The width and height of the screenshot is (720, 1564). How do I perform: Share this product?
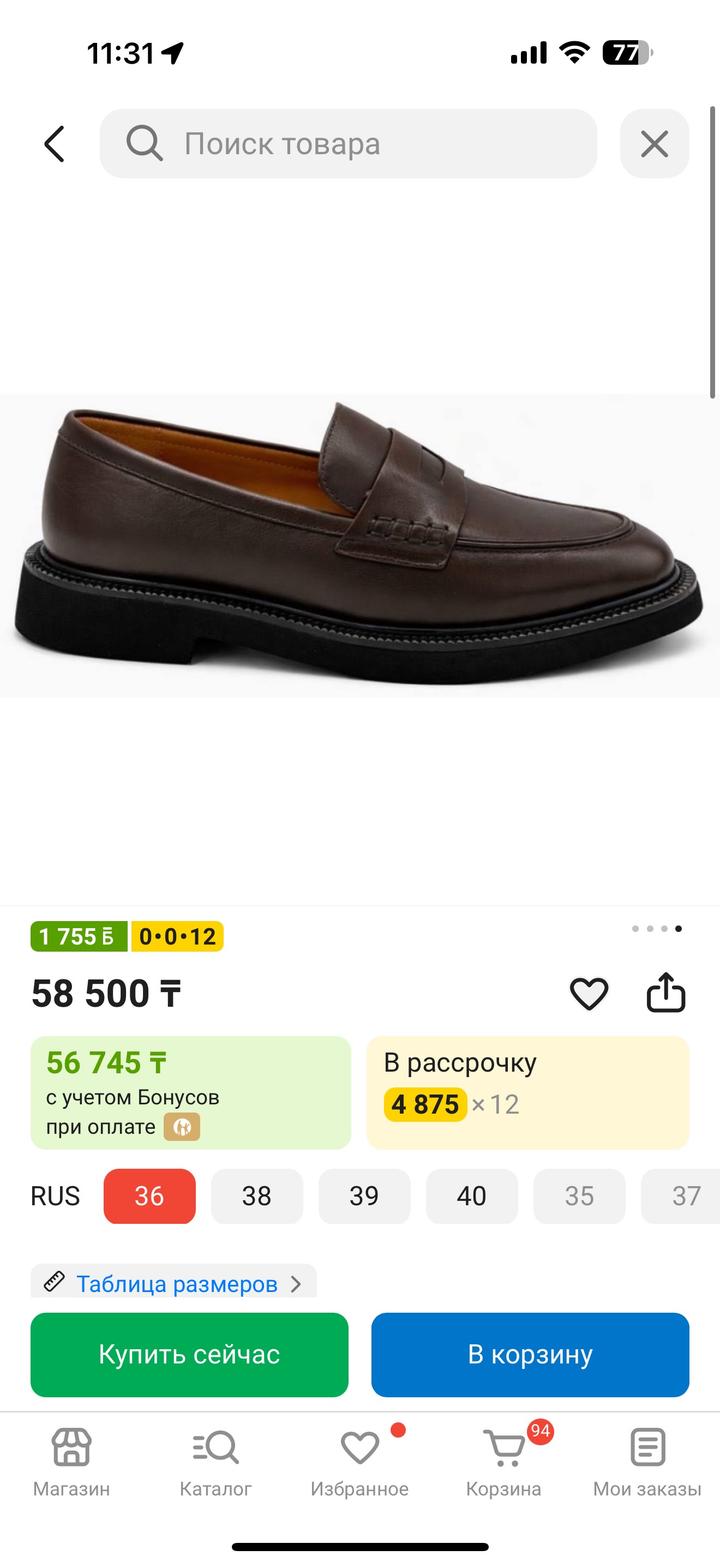(666, 994)
